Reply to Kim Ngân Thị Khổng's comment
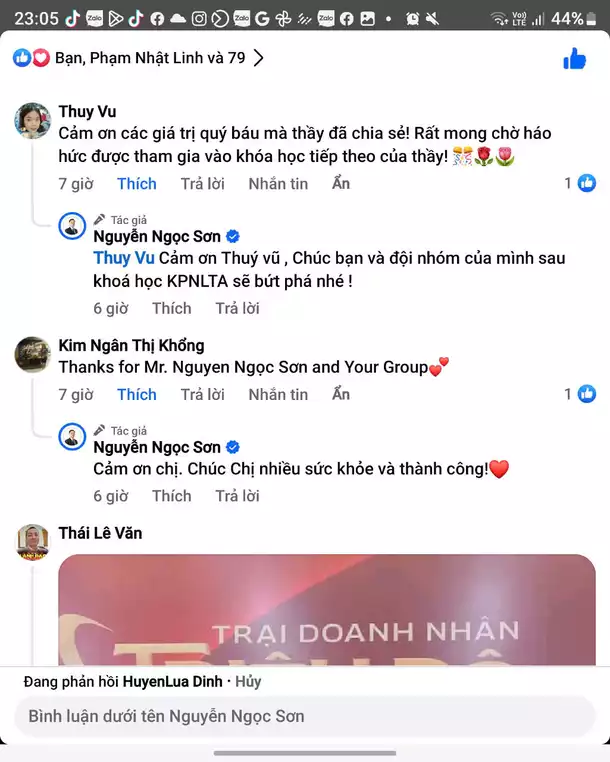Screen dimensions: 610x762 202,394
